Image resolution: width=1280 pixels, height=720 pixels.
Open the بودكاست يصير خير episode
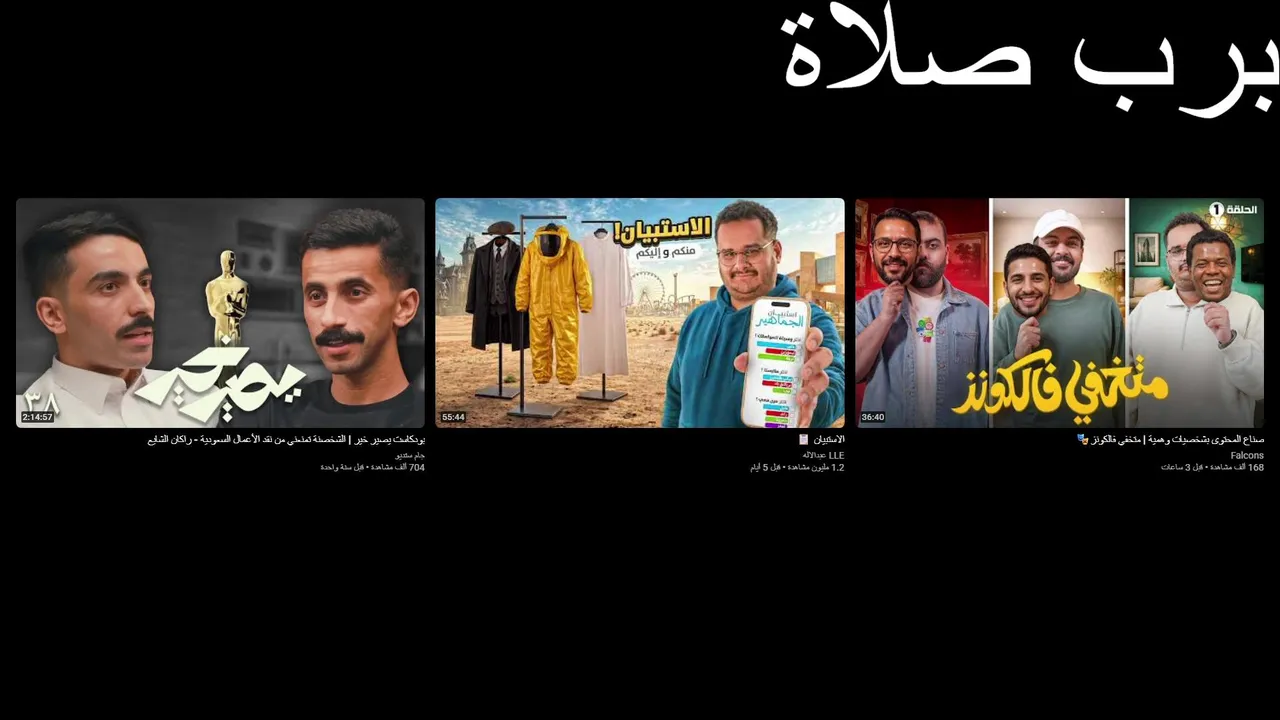[220, 312]
